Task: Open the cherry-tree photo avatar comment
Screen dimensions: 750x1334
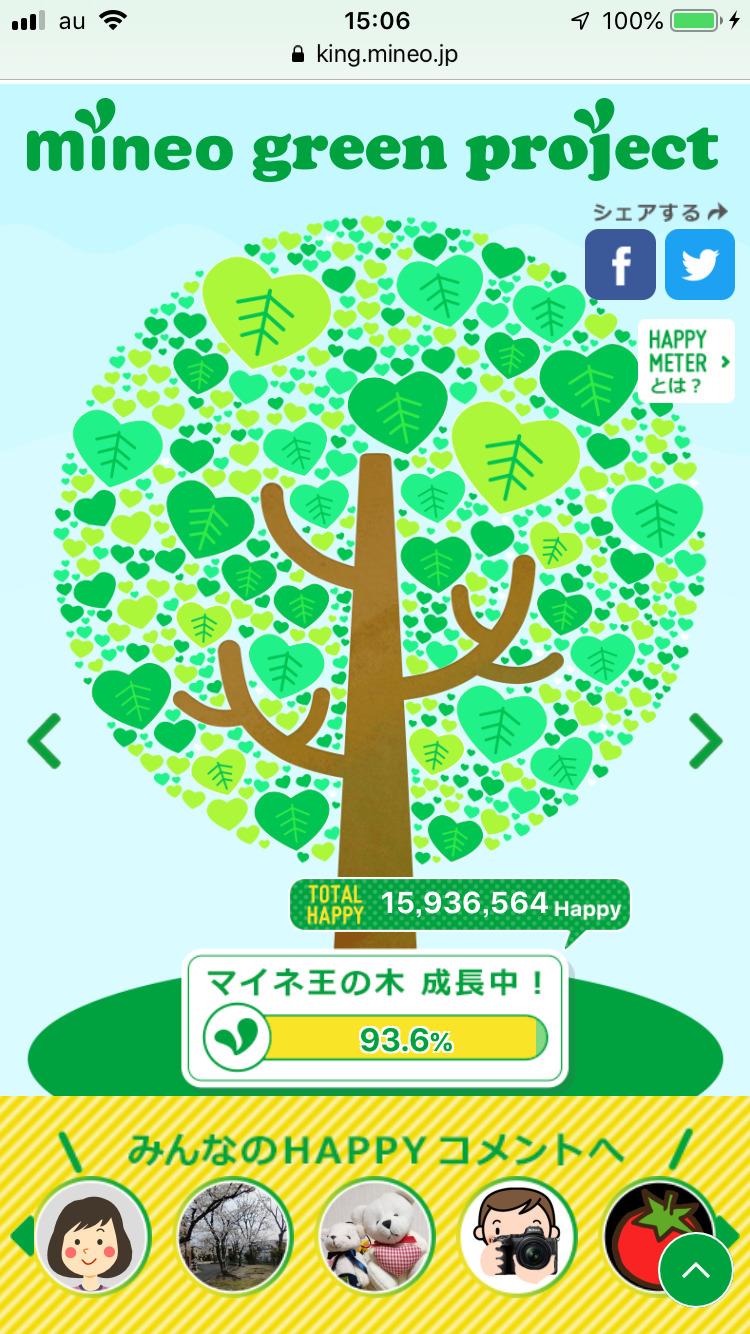Action: point(234,1236)
